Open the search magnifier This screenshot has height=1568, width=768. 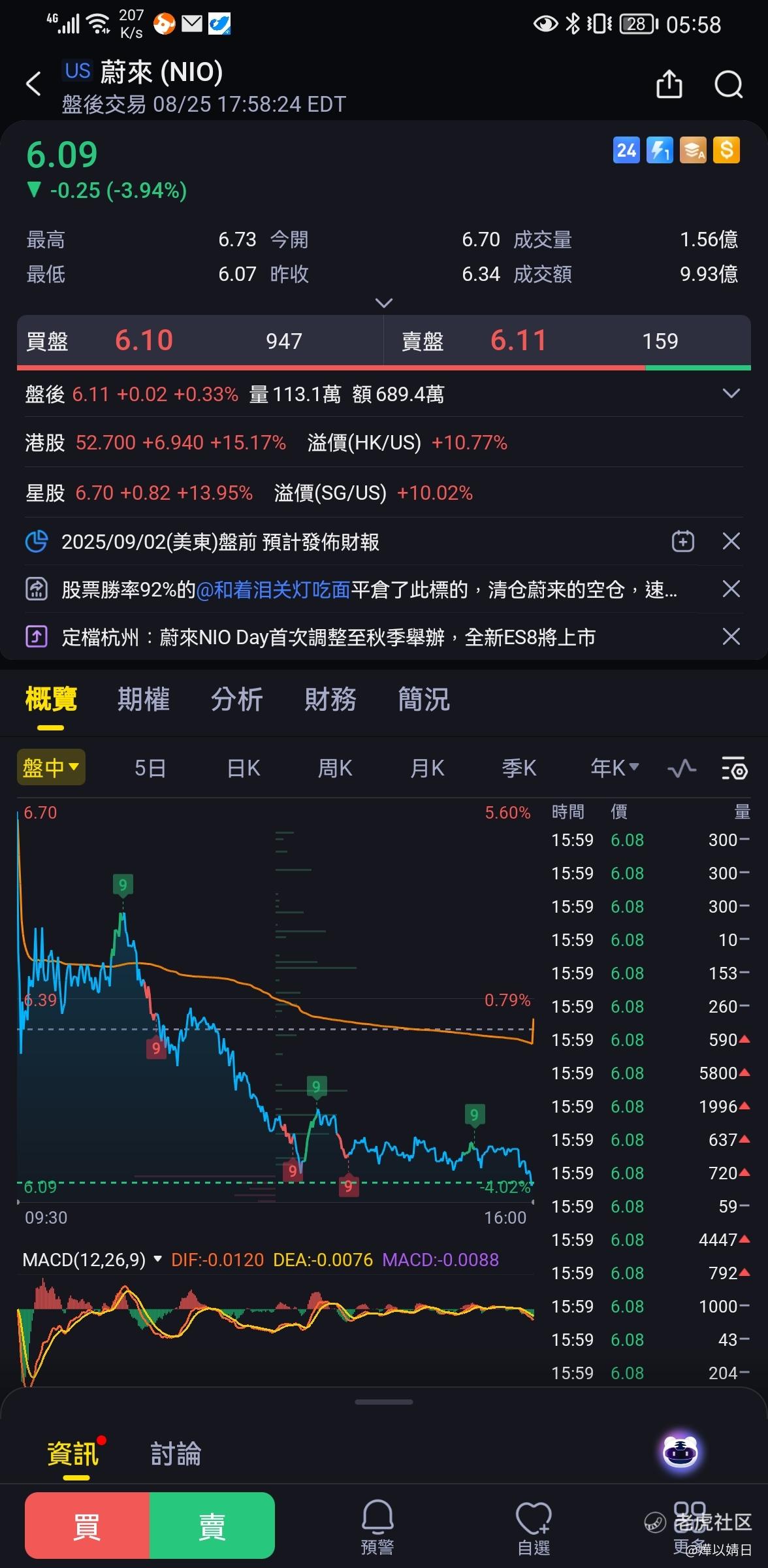[728, 84]
